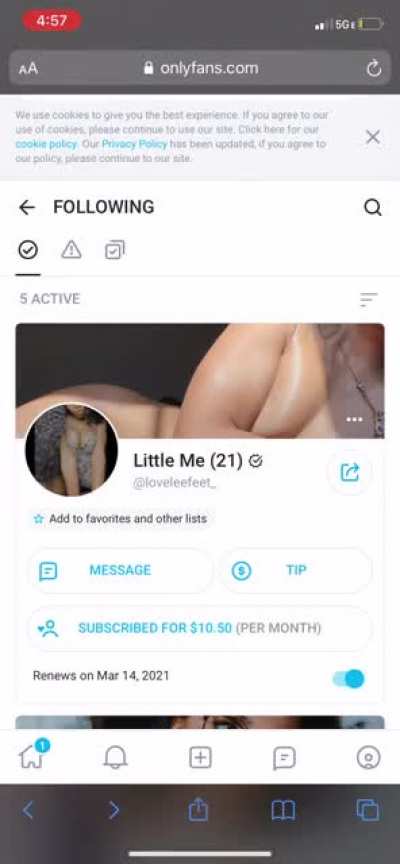The width and height of the screenshot is (400, 864).
Task: Create a new post with plus icon
Action: point(200,758)
